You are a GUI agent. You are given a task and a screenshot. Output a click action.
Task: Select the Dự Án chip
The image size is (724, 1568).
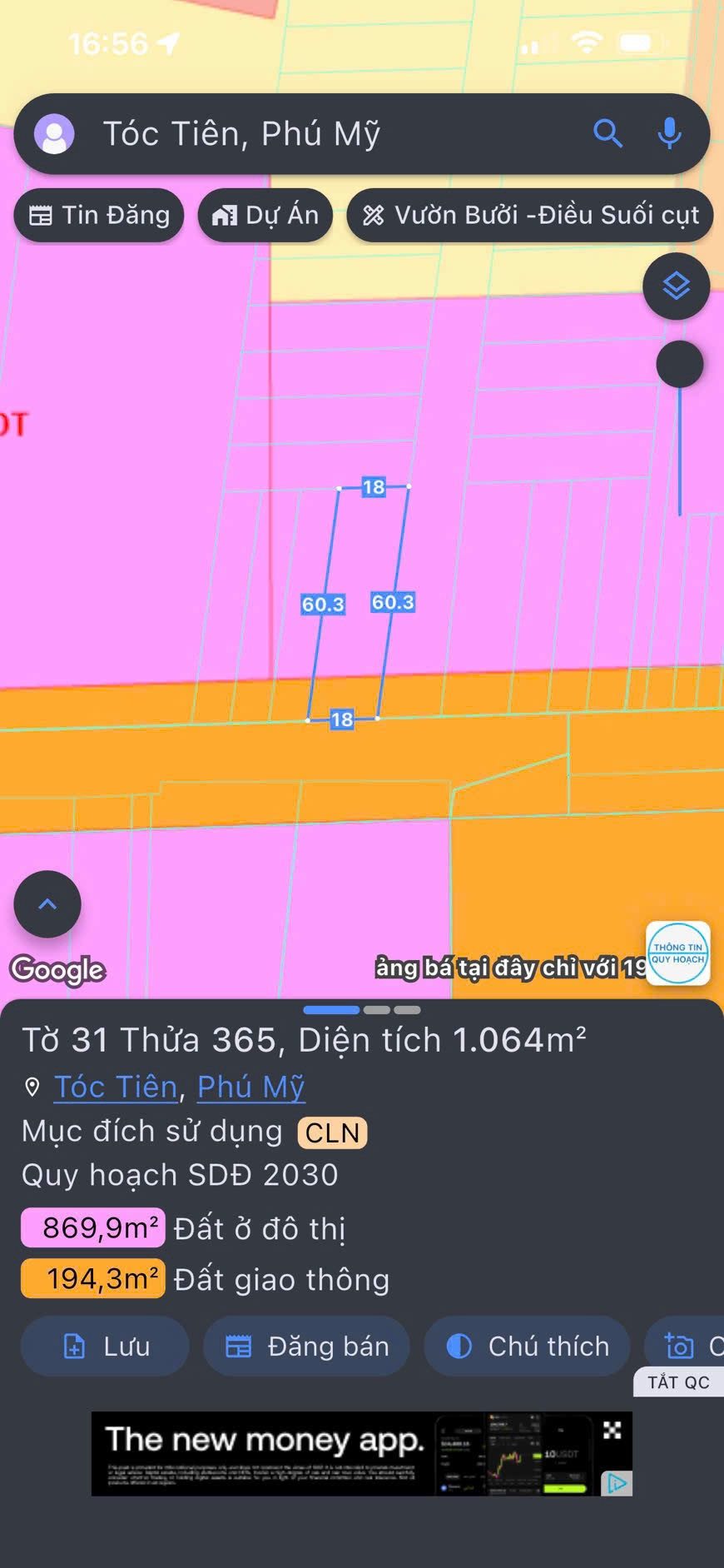pos(265,216)
